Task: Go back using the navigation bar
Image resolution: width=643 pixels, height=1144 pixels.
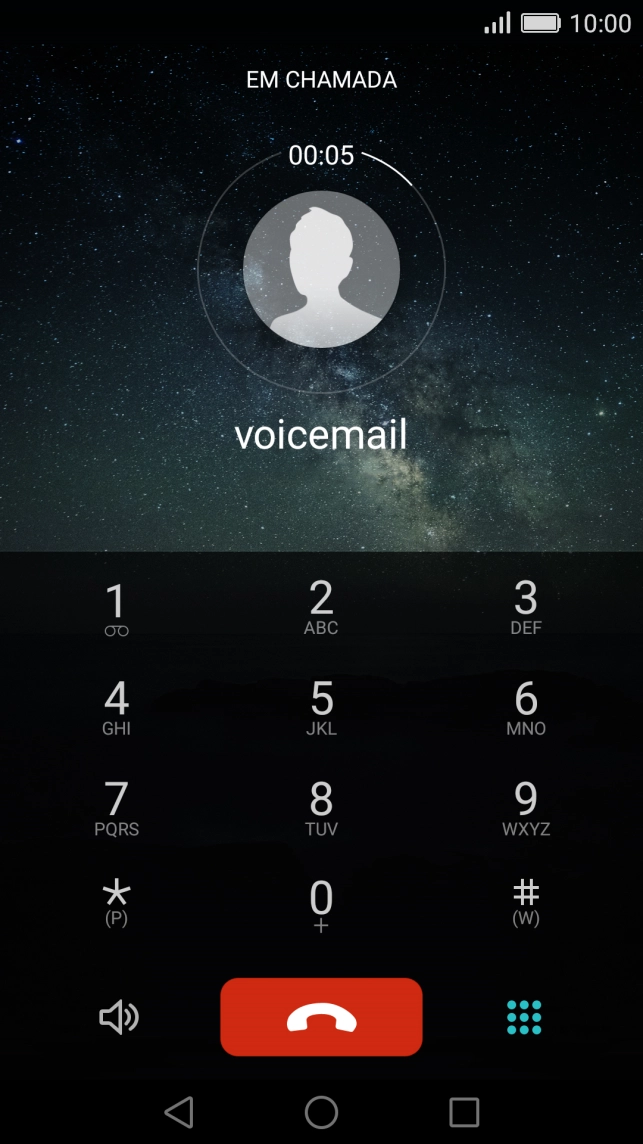Action: pos(178,1111)
